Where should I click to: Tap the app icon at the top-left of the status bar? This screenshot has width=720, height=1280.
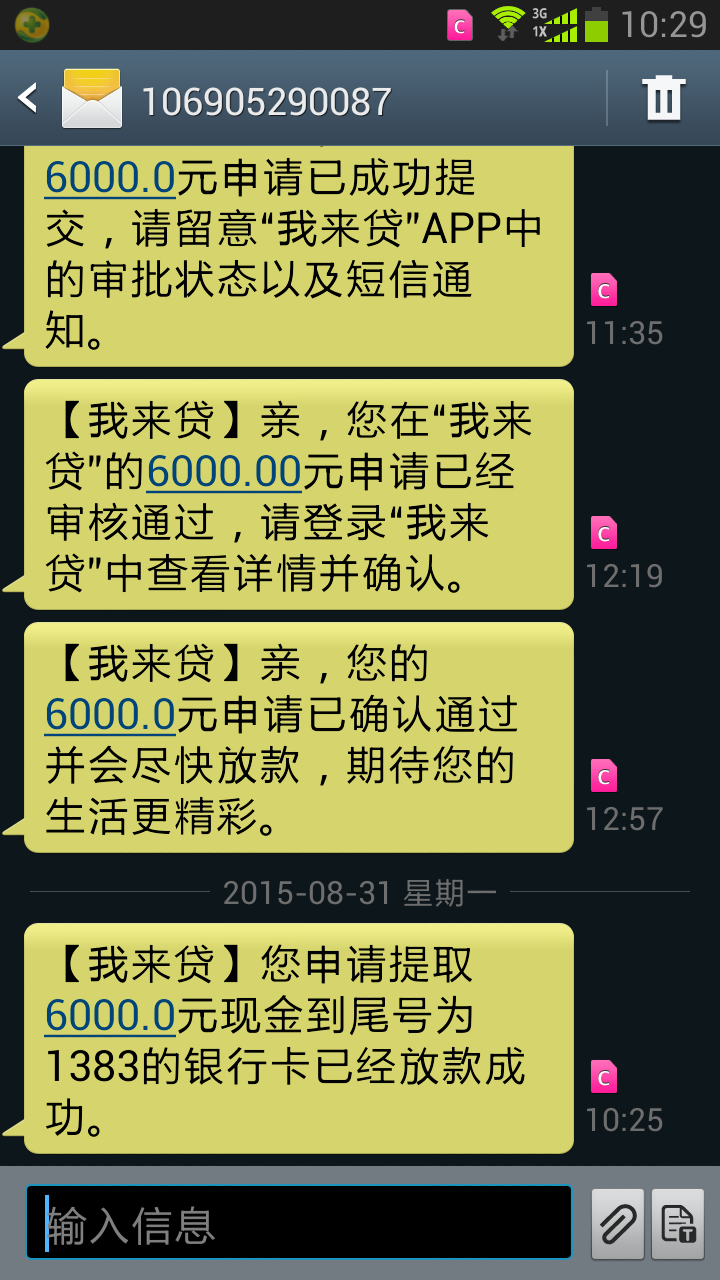[x=30, y=22]
